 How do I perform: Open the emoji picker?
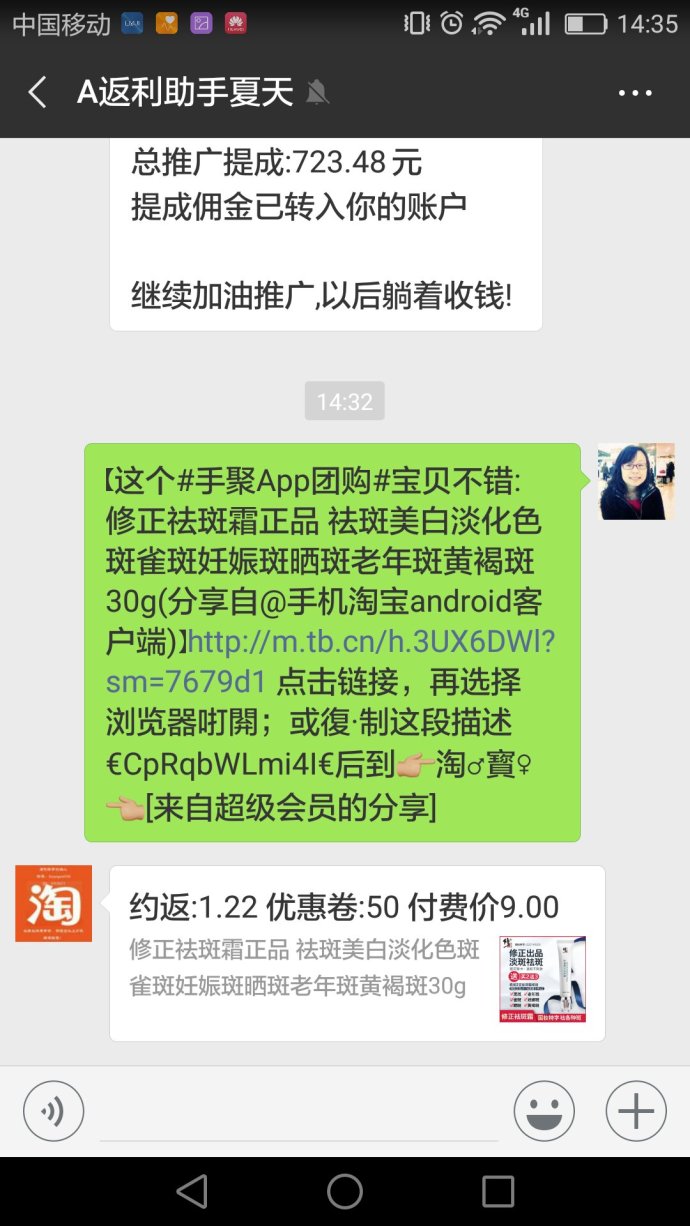pyautogui.click(x=544, y=1110)
